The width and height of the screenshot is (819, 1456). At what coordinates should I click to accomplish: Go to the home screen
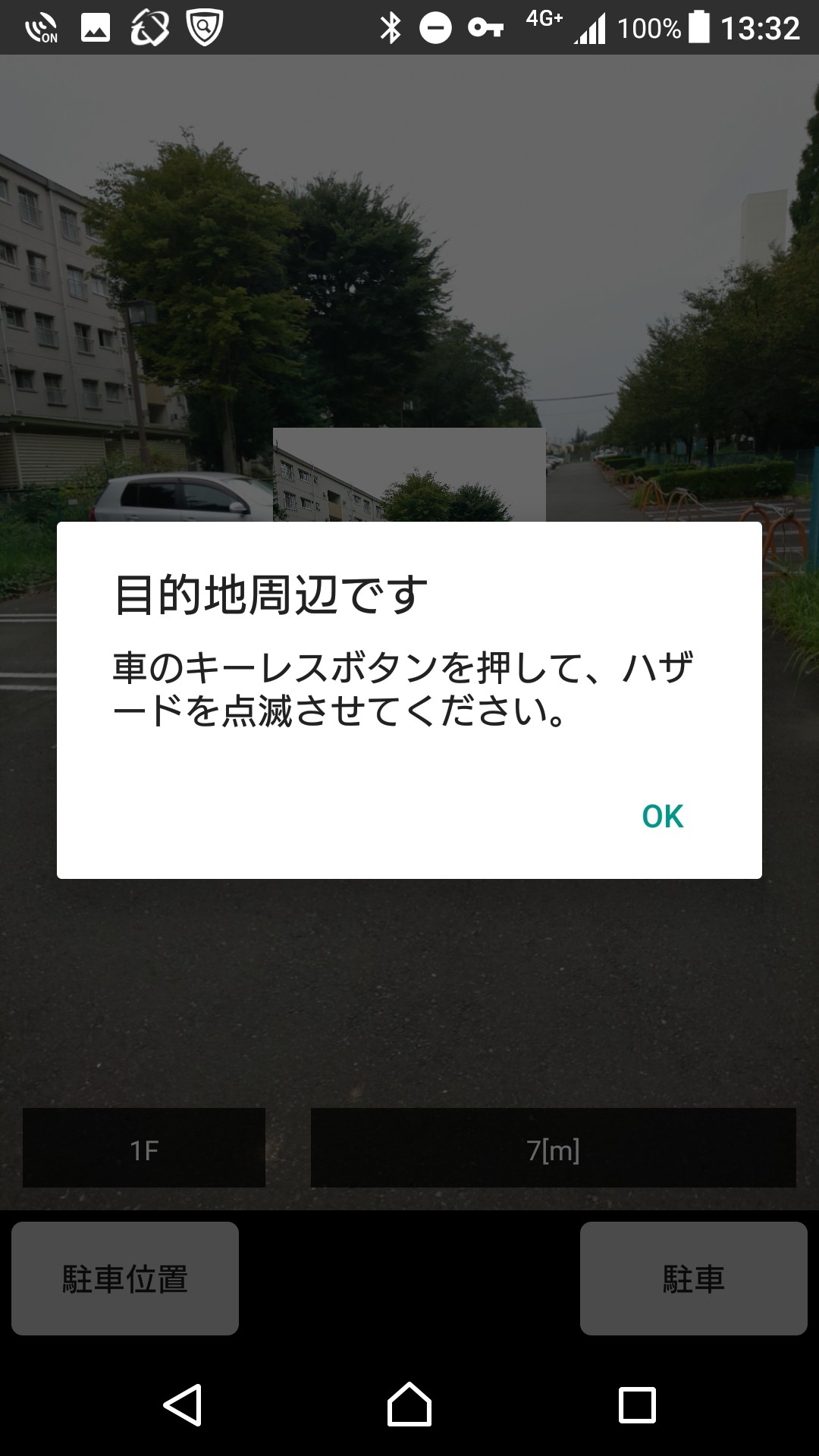pos(409,1405)
